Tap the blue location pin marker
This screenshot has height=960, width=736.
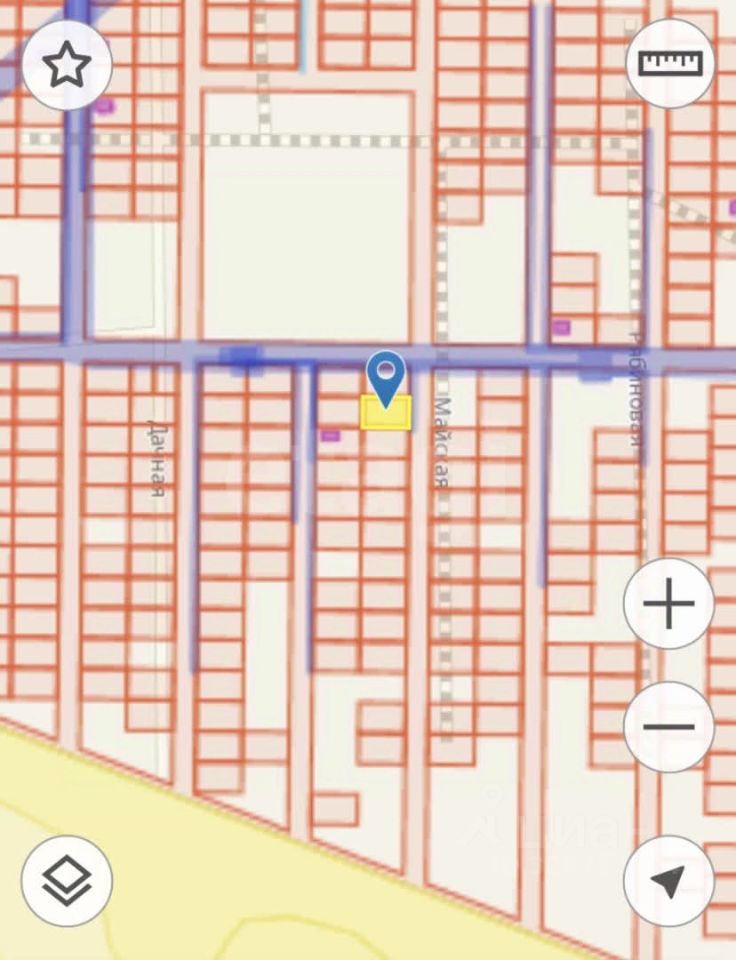tap(386, 377)
